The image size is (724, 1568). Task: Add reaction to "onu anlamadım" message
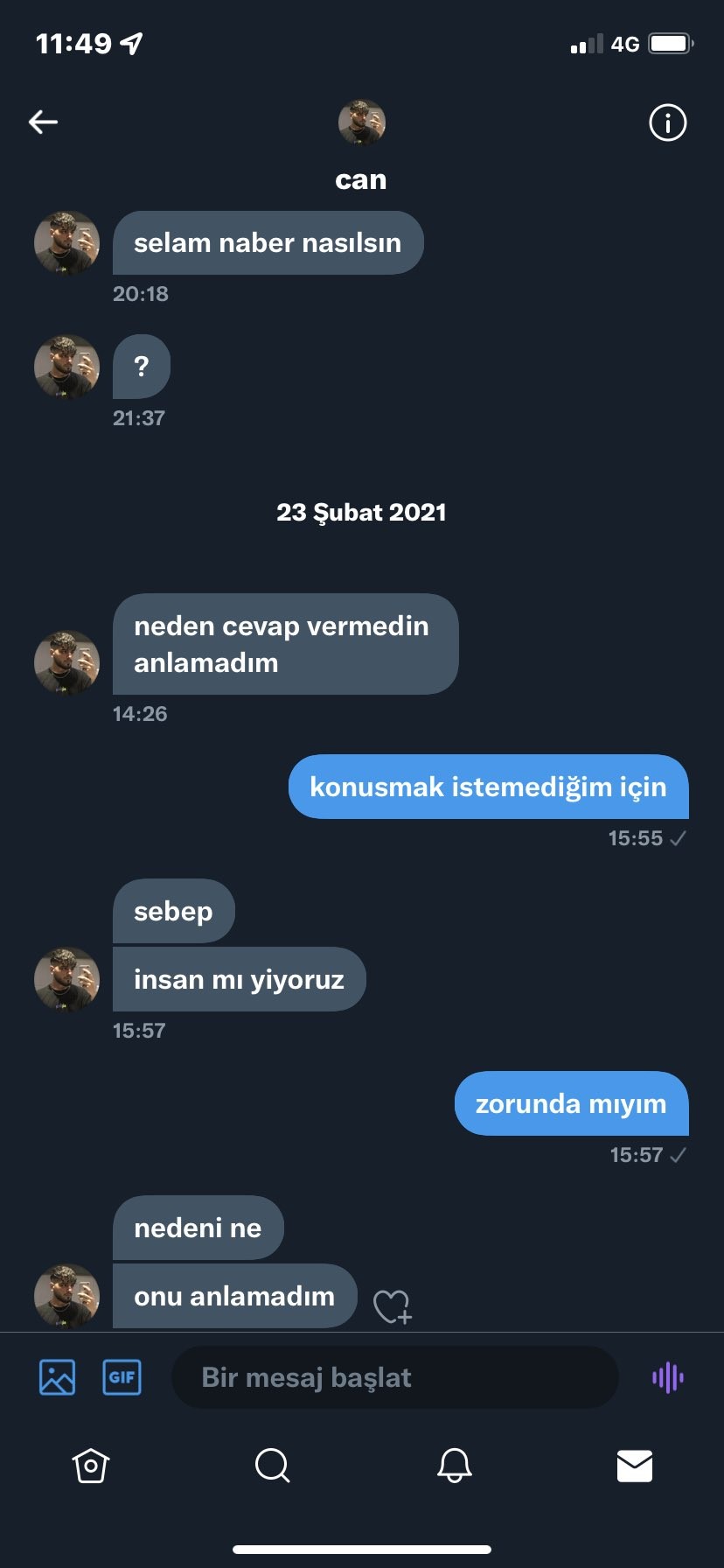[x=392, y=1306]
